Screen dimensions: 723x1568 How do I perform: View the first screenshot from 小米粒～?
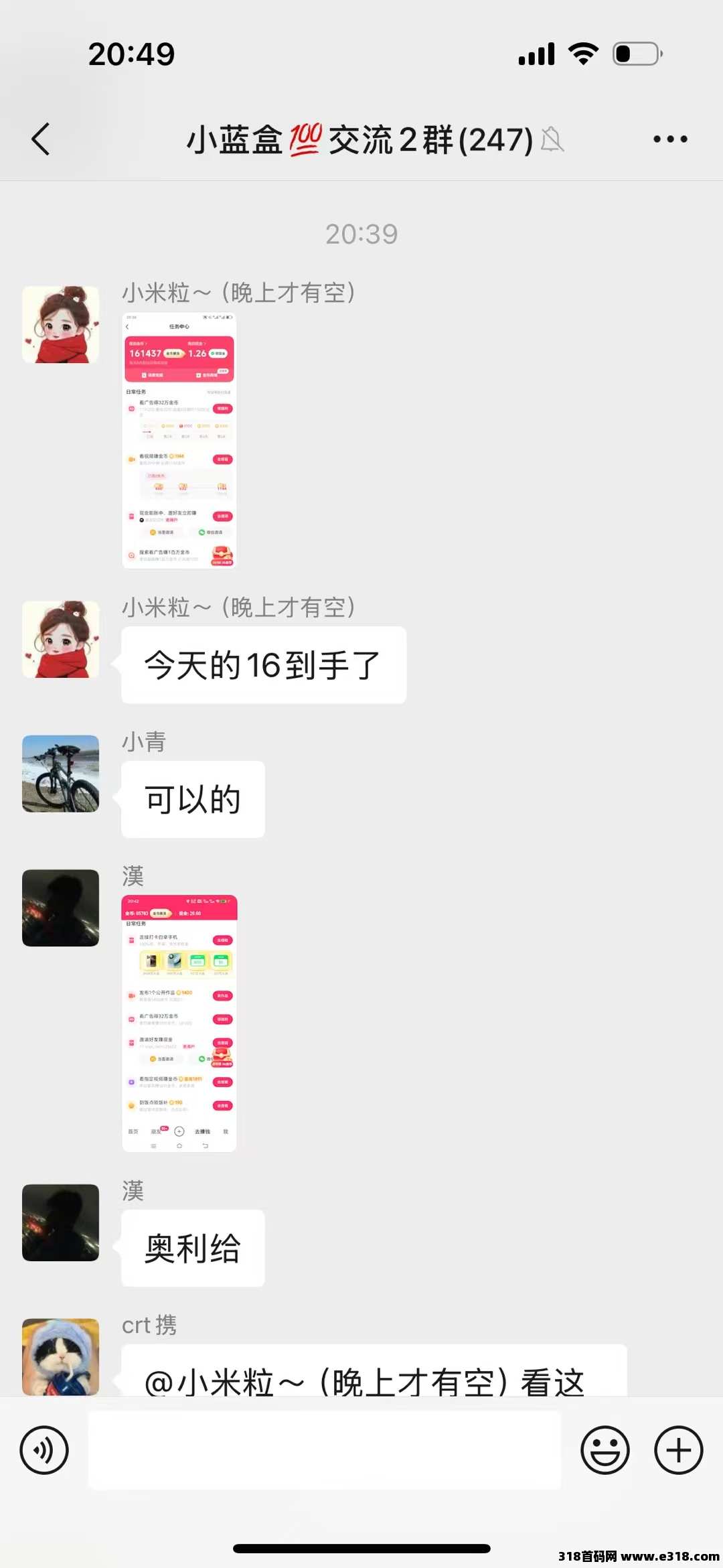179,441
